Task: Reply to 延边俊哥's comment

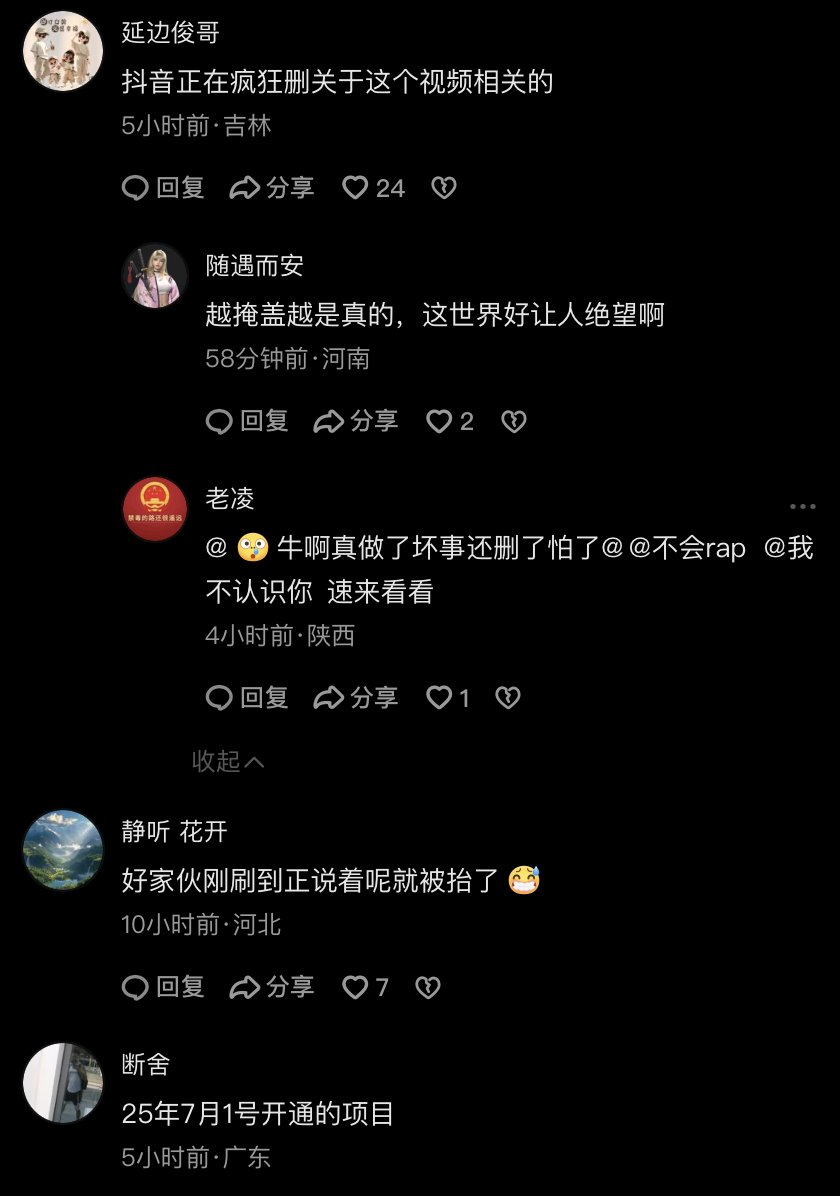Action: click(163, 188)
